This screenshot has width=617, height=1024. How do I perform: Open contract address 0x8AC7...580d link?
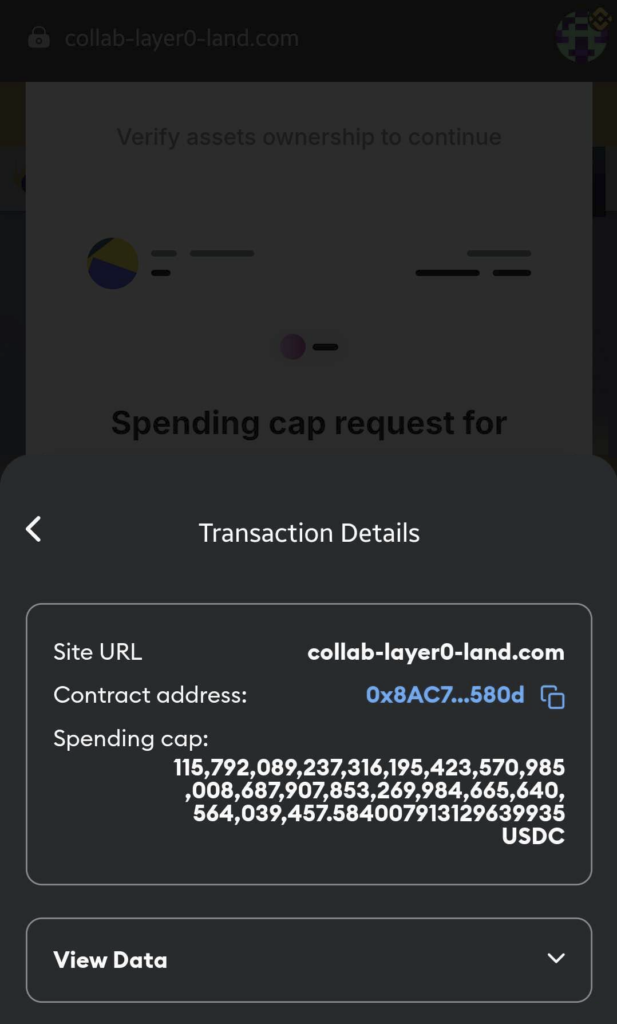point(445,695)
